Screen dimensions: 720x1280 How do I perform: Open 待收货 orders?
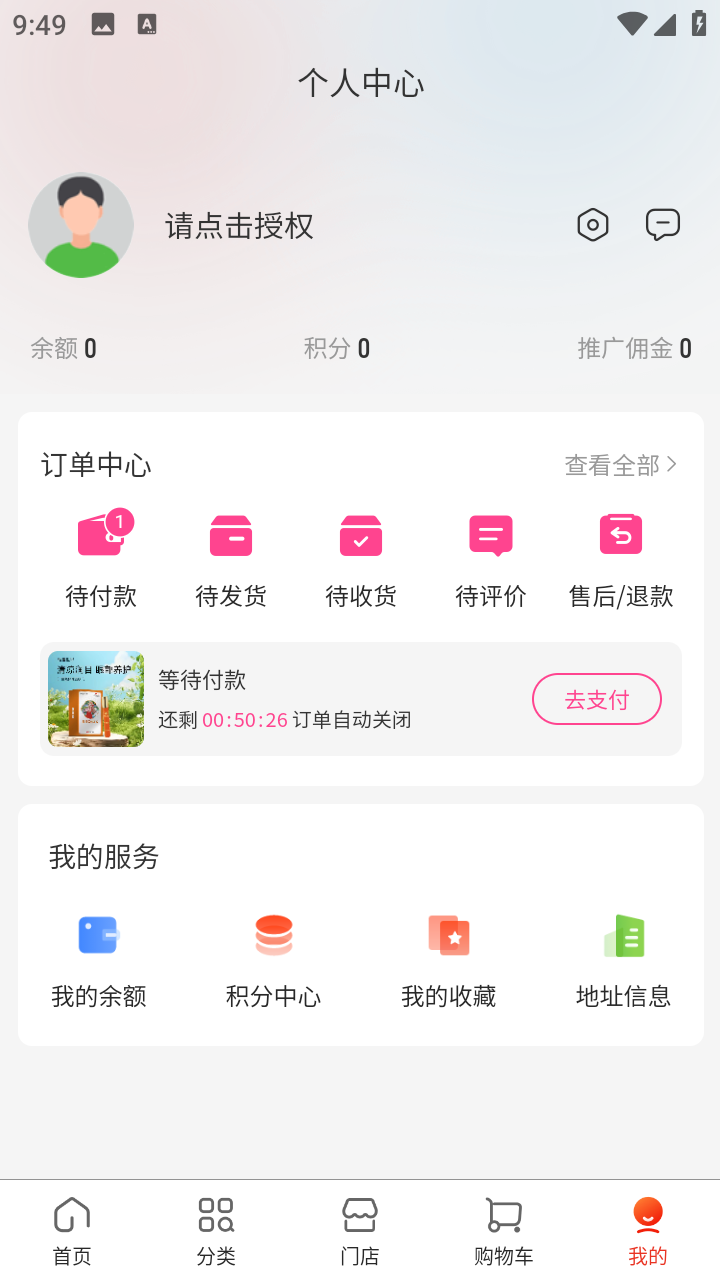(x=361, y=559)
